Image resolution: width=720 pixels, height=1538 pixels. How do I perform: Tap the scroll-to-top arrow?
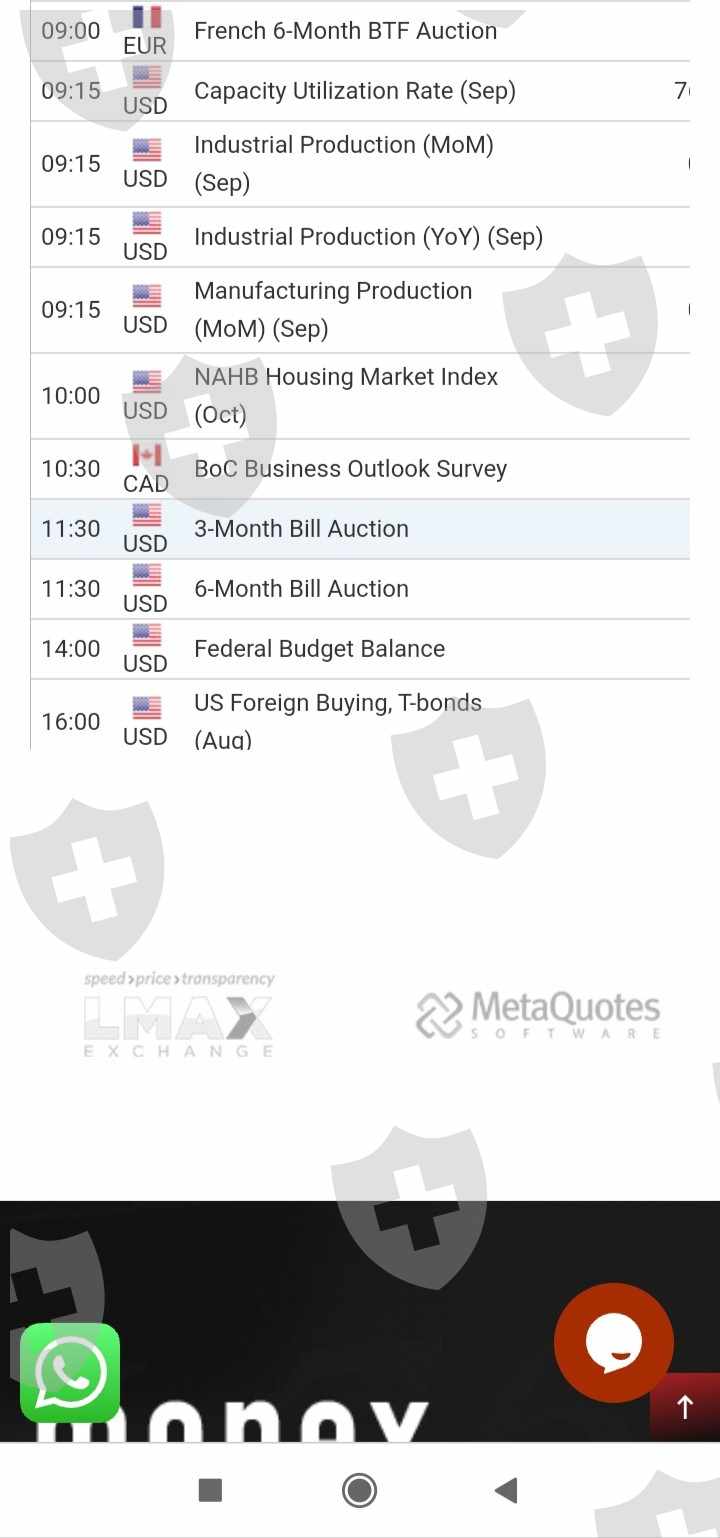point(685,1407)
